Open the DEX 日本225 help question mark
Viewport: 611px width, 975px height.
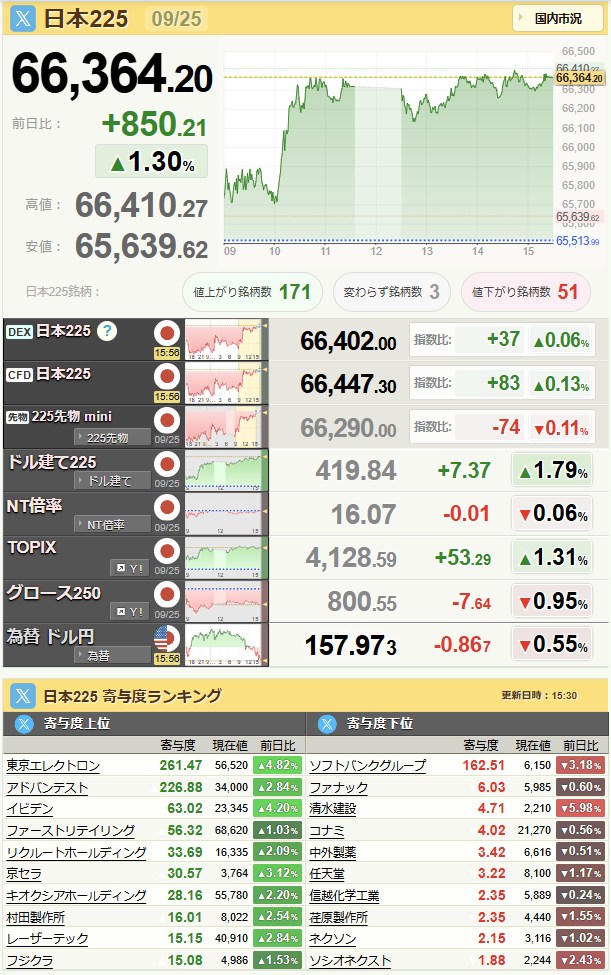tap(107, 331)
